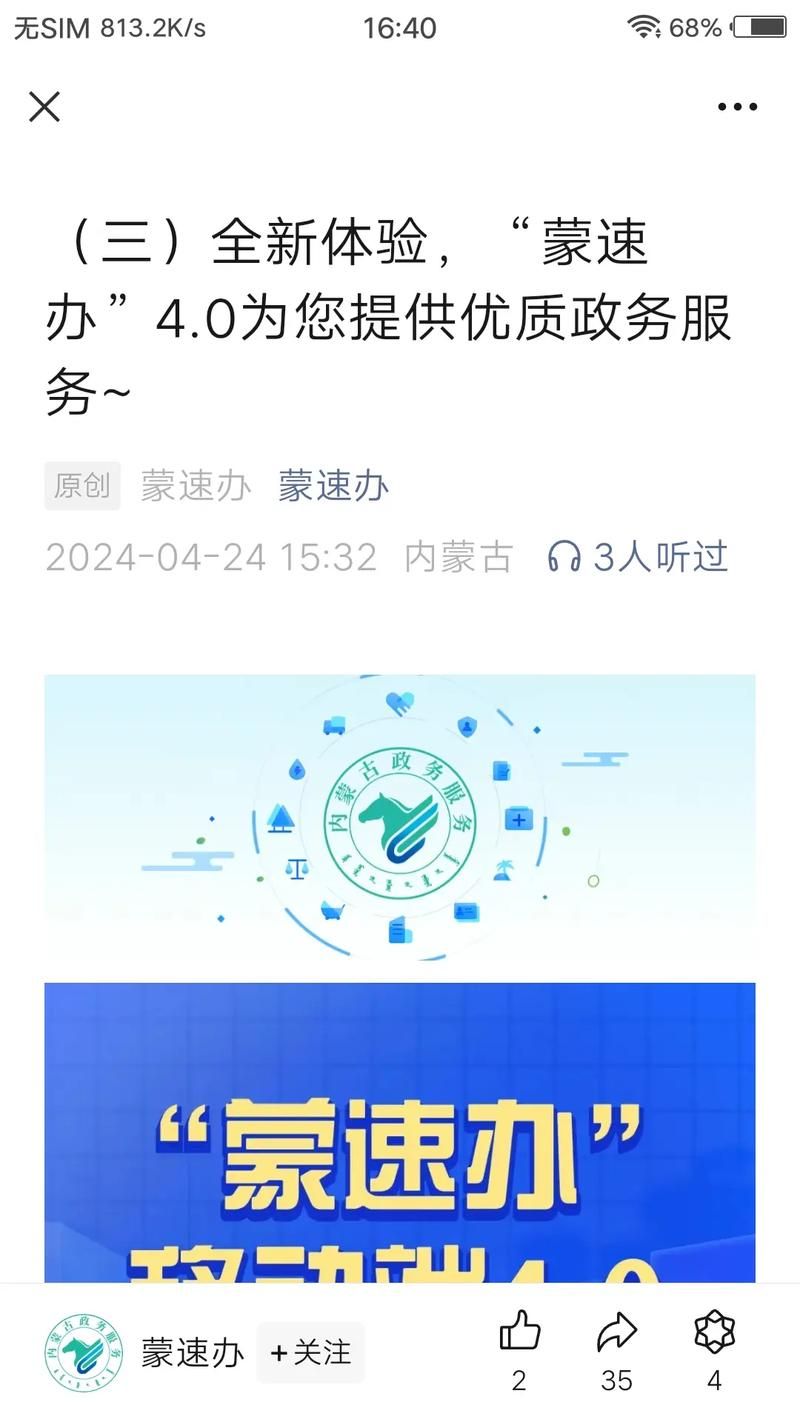Share the article using the arrow icon

point(616,1332)
